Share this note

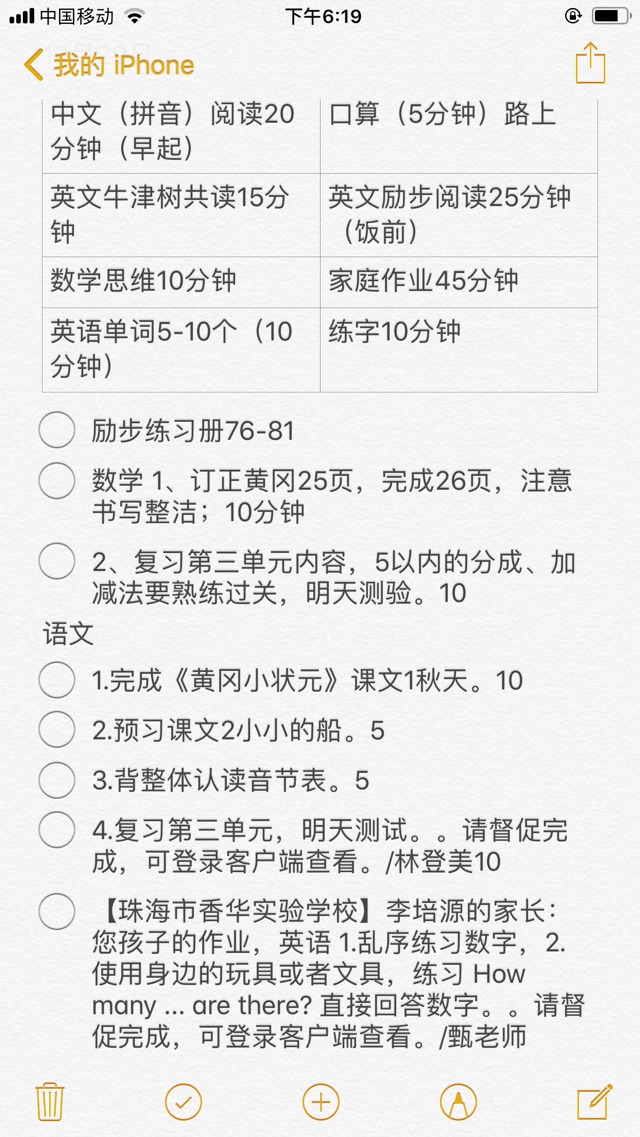pos(590,64)
